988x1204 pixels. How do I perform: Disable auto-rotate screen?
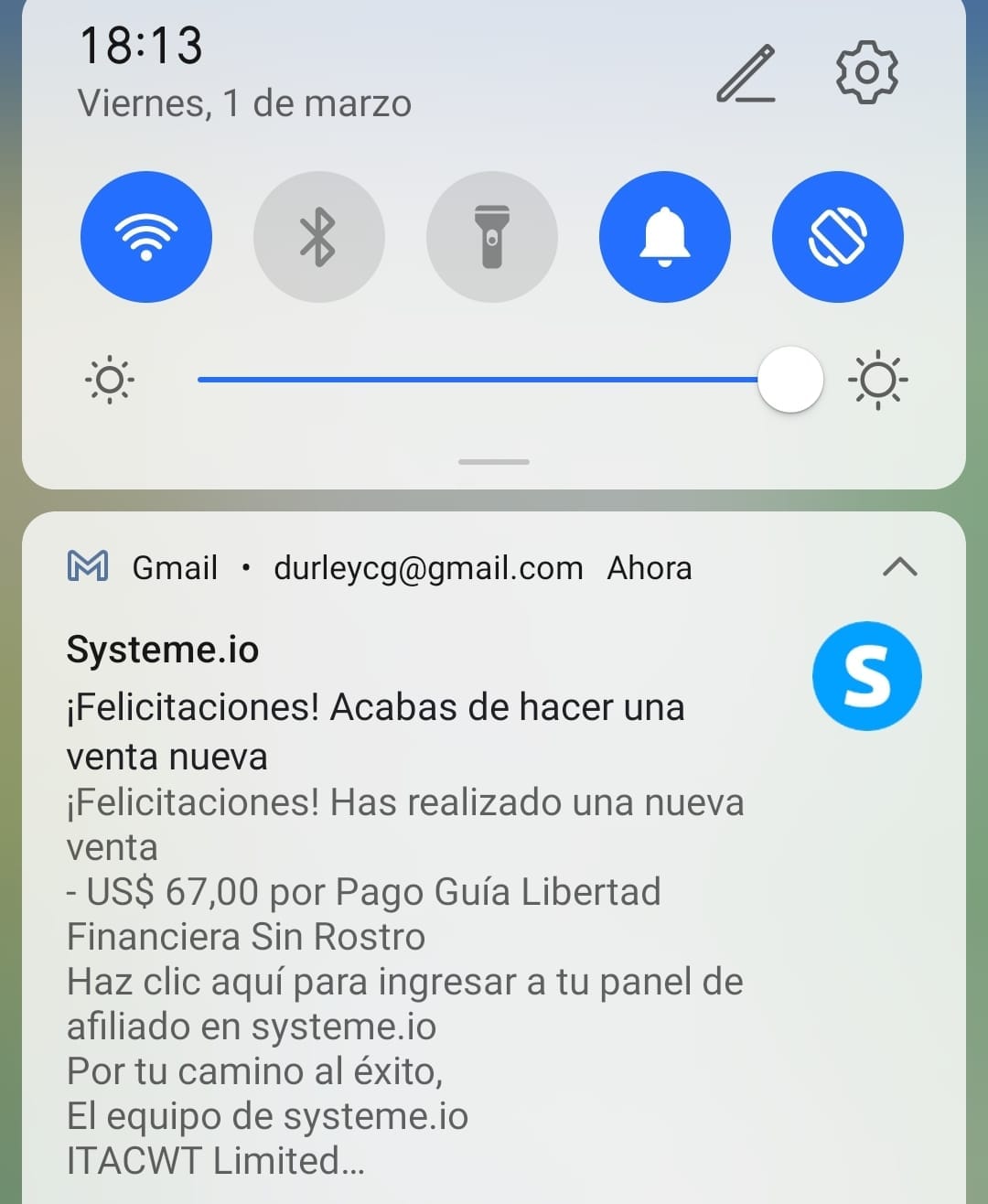tap(837, 237)
